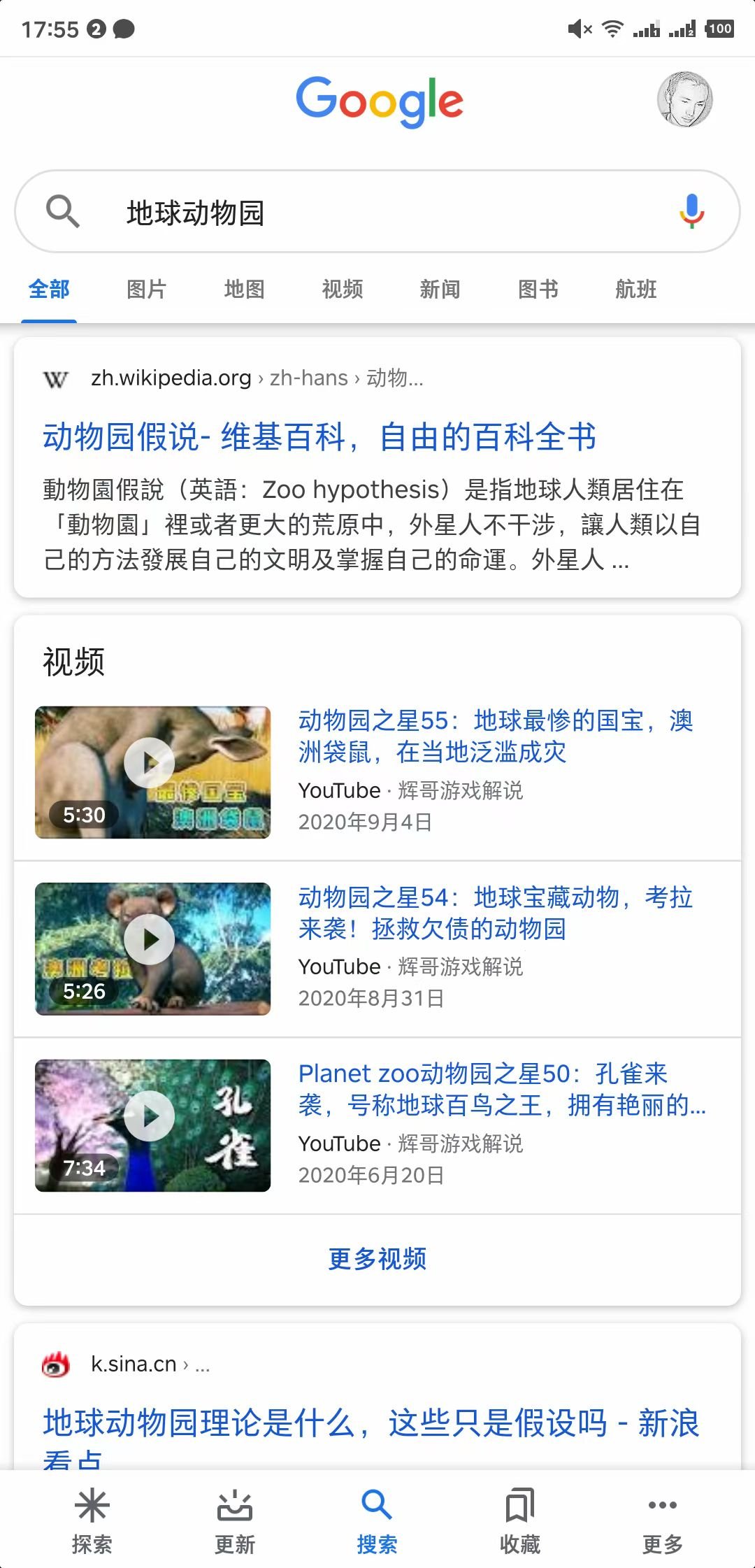Open the profile avatar account menu
Screen dimensions: 755x1568
point(684,99)
